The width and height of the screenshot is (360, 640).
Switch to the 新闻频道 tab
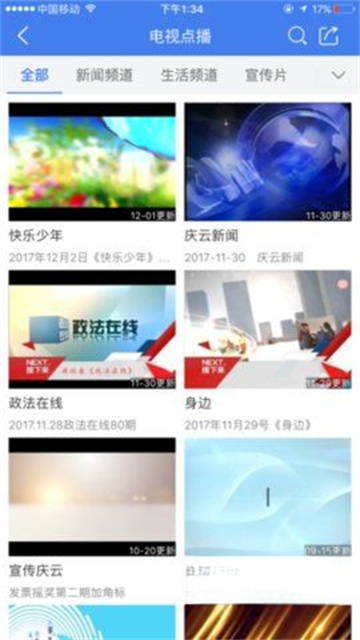pyautogui.click(x=104, y=76)
